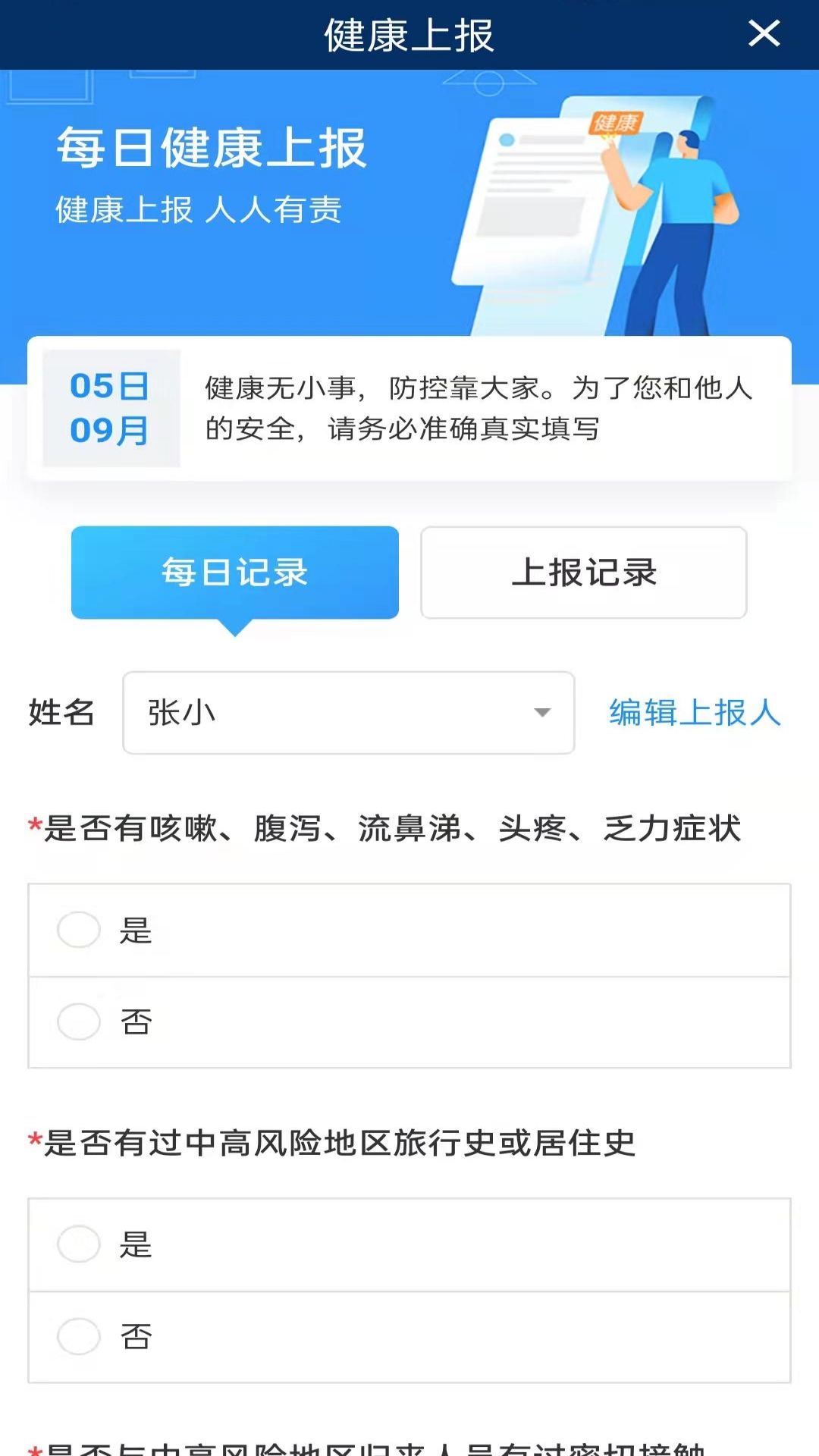Viewport: 819px width, 1456px height.
Task: Switch to the 每日记录 tab
Action: point(235,573)
